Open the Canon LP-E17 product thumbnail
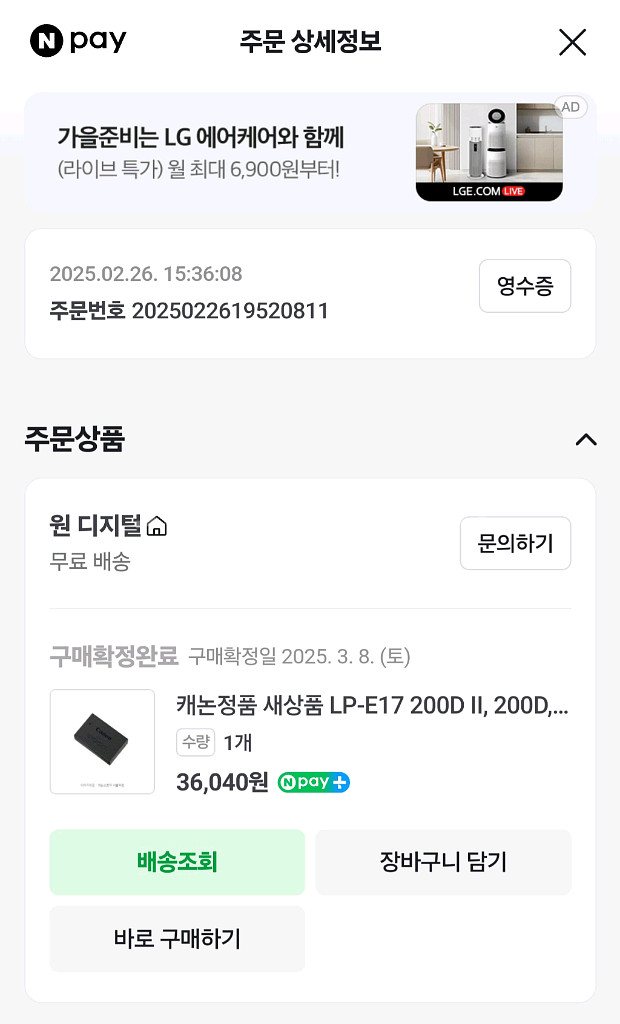Viewport: 620px width, 1024px height. pyautogui.click(x=102, y=742)
